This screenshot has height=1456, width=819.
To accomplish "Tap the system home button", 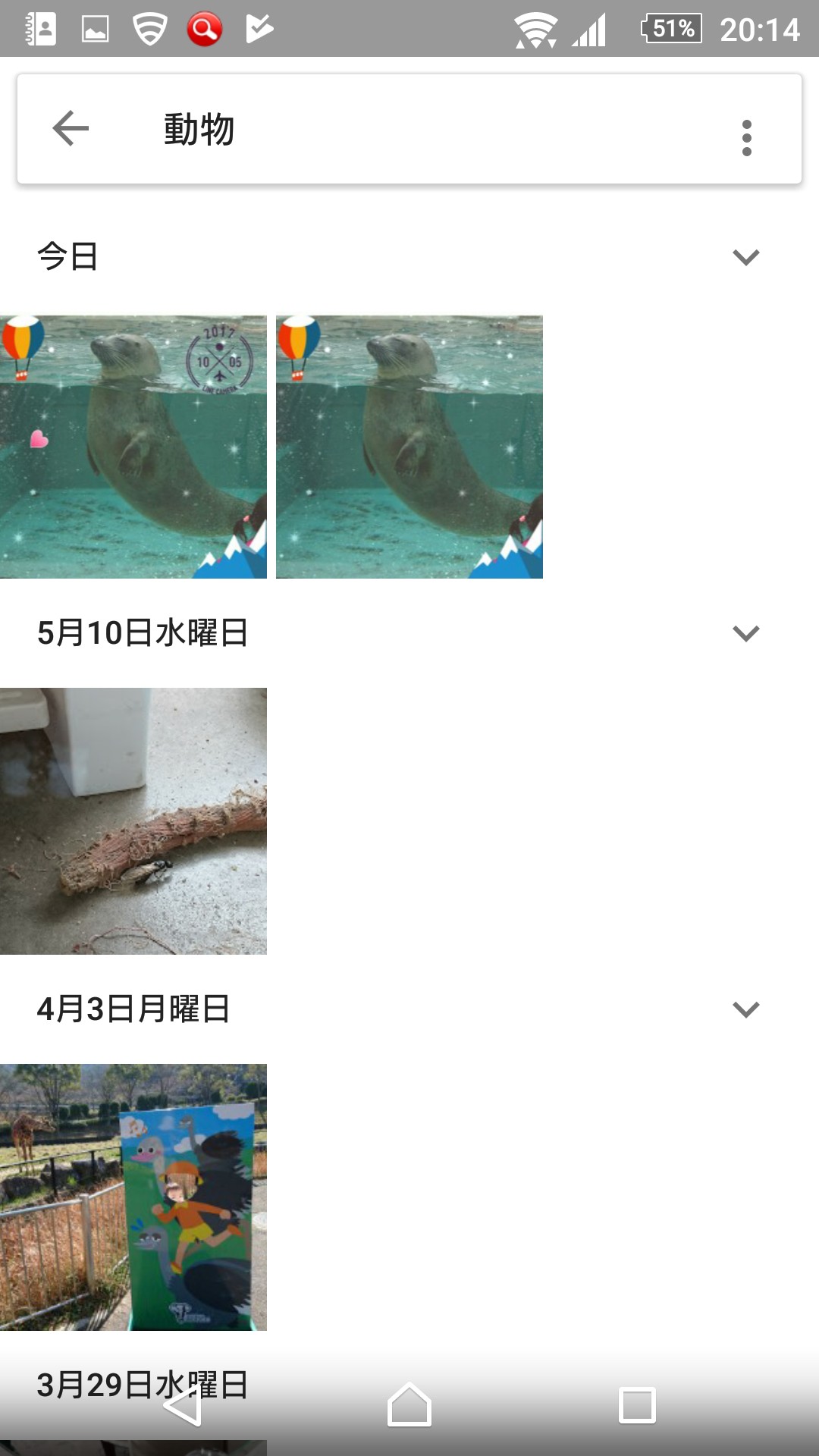I will [409, 1405].
